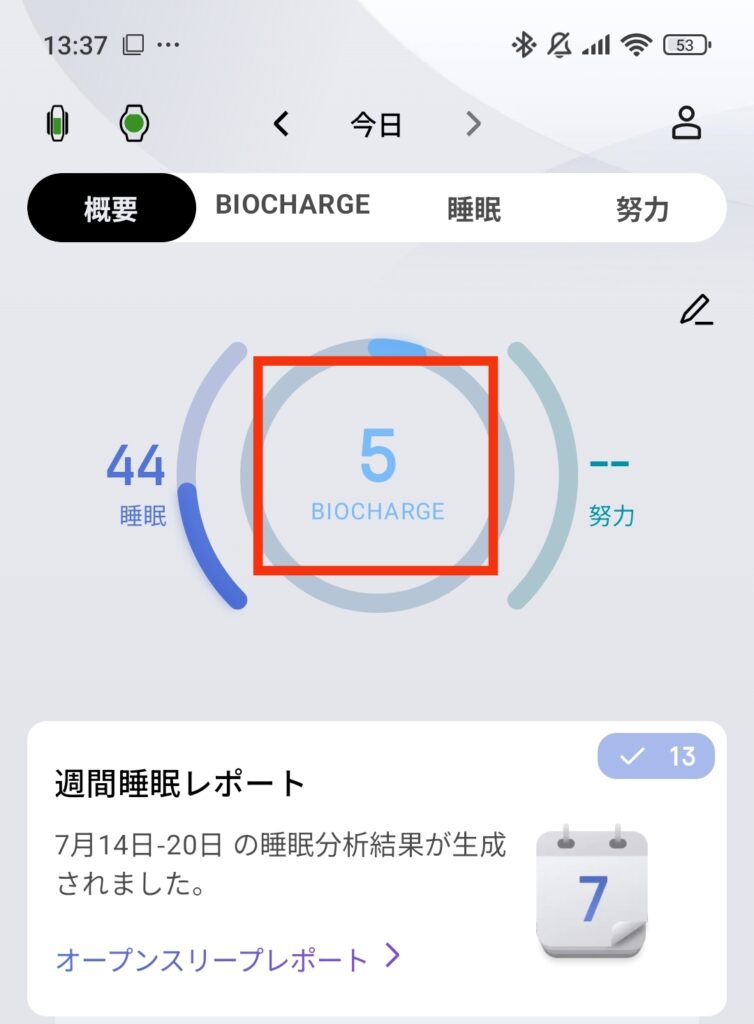Tap the 13 checkmark badge
The image size is (754, 1024).
656,756
